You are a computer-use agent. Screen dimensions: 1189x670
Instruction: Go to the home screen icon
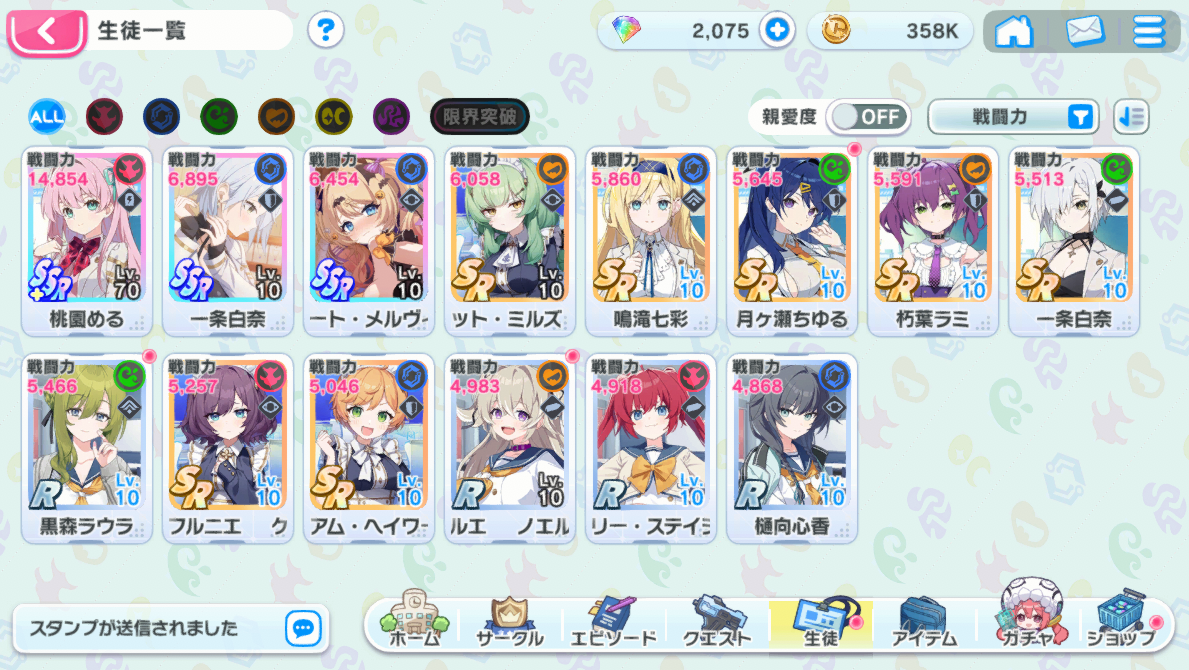click(1013, 31)
